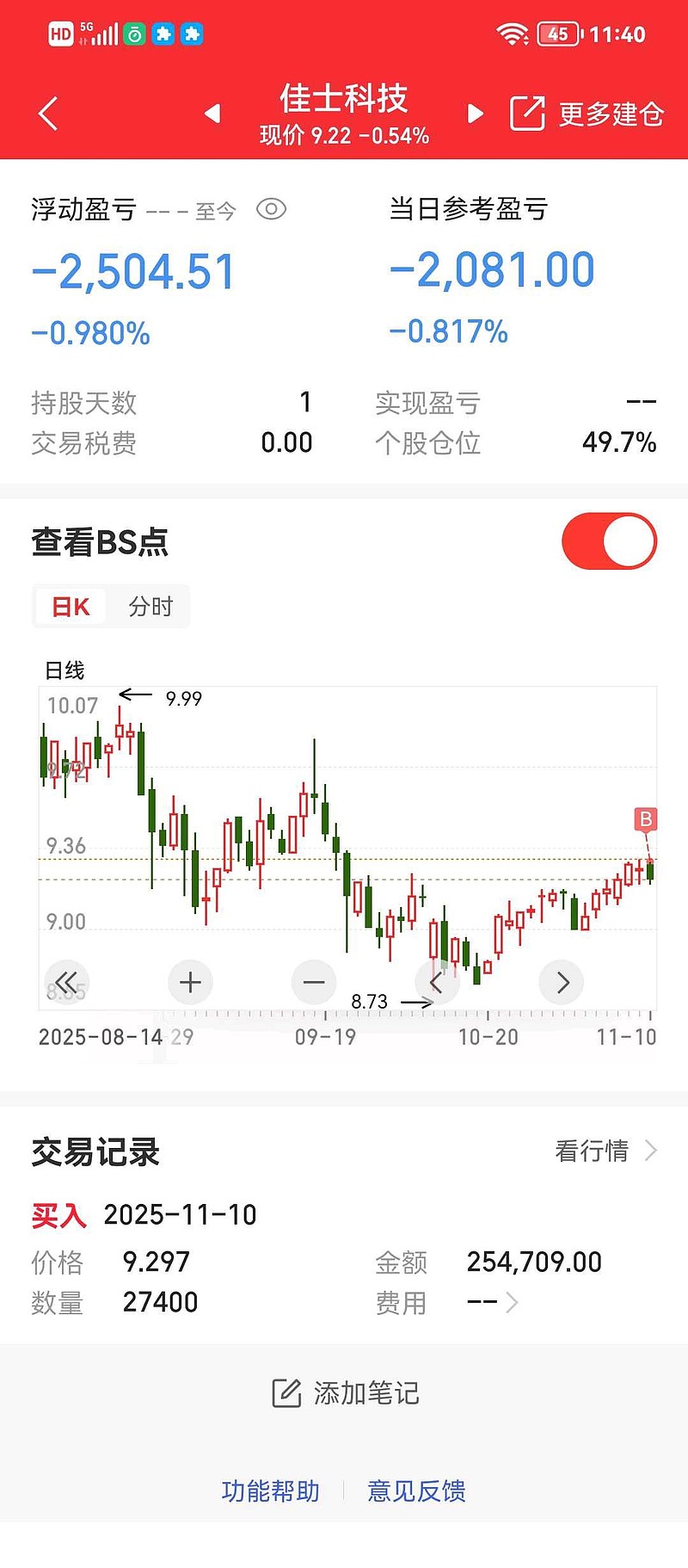Move the chart one step right
Viewport: 688px width, 1568px height.
pyautogui.click(x=562, y=982)
